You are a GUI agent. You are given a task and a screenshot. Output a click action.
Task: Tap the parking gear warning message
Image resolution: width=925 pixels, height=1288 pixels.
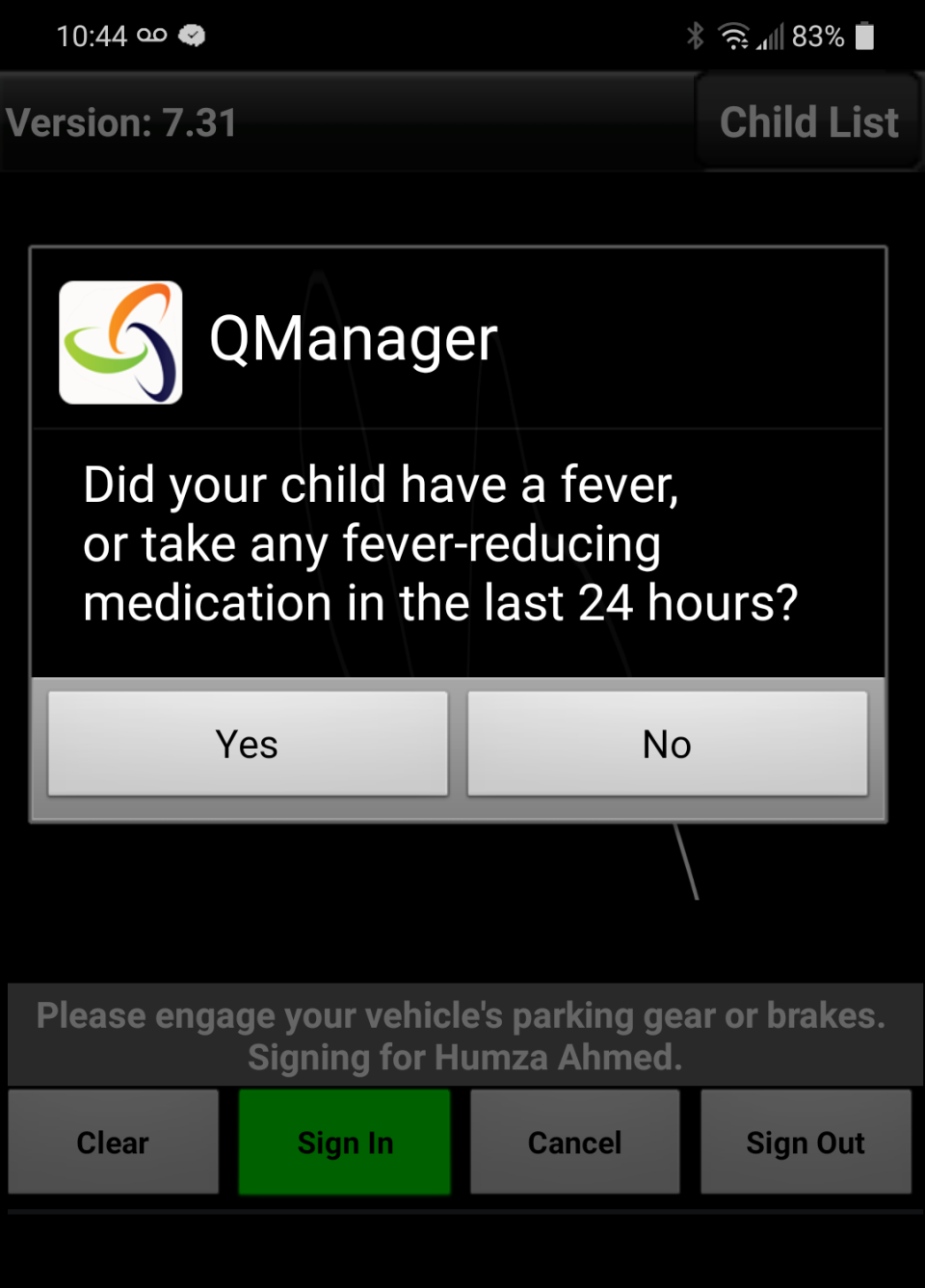pos(461,1015)
